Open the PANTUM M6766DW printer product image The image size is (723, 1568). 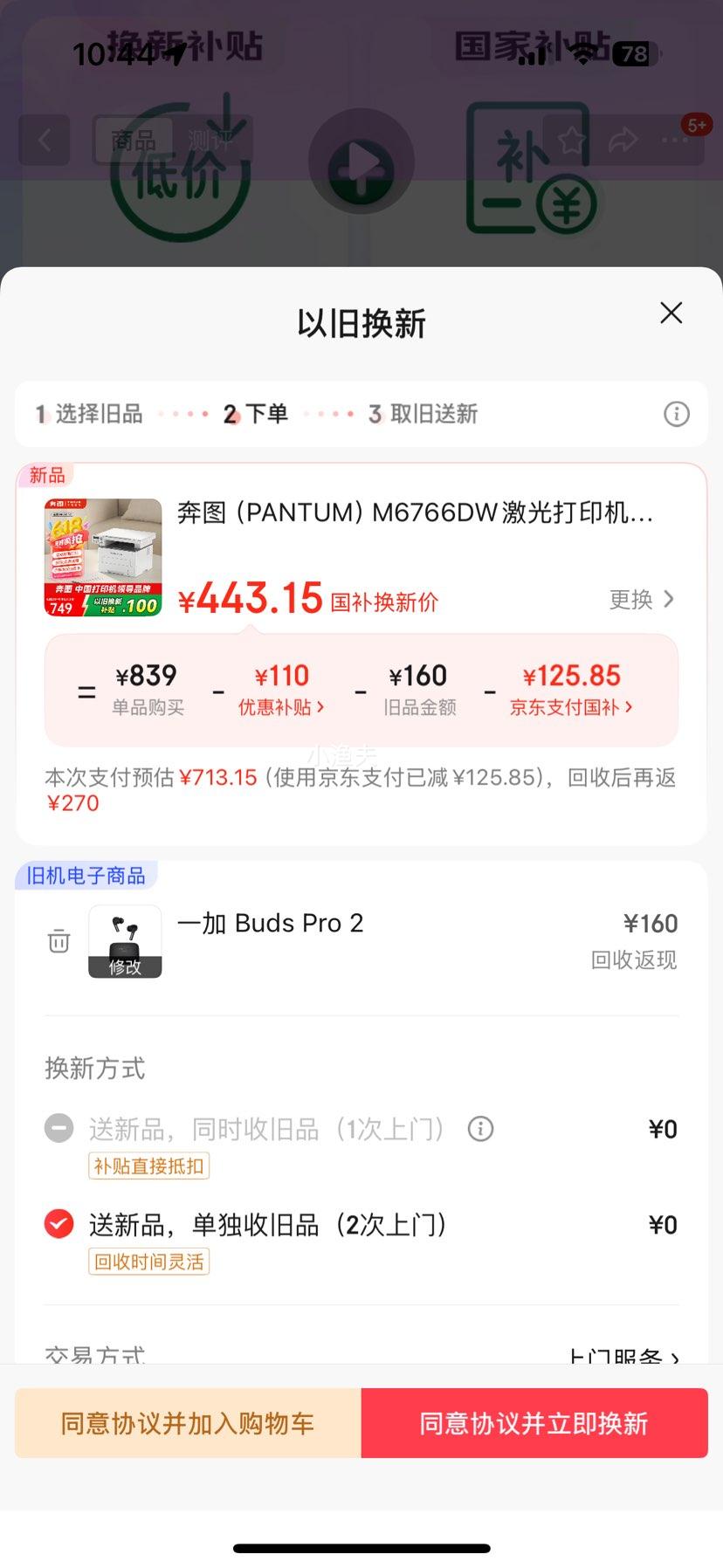[103, 557]
